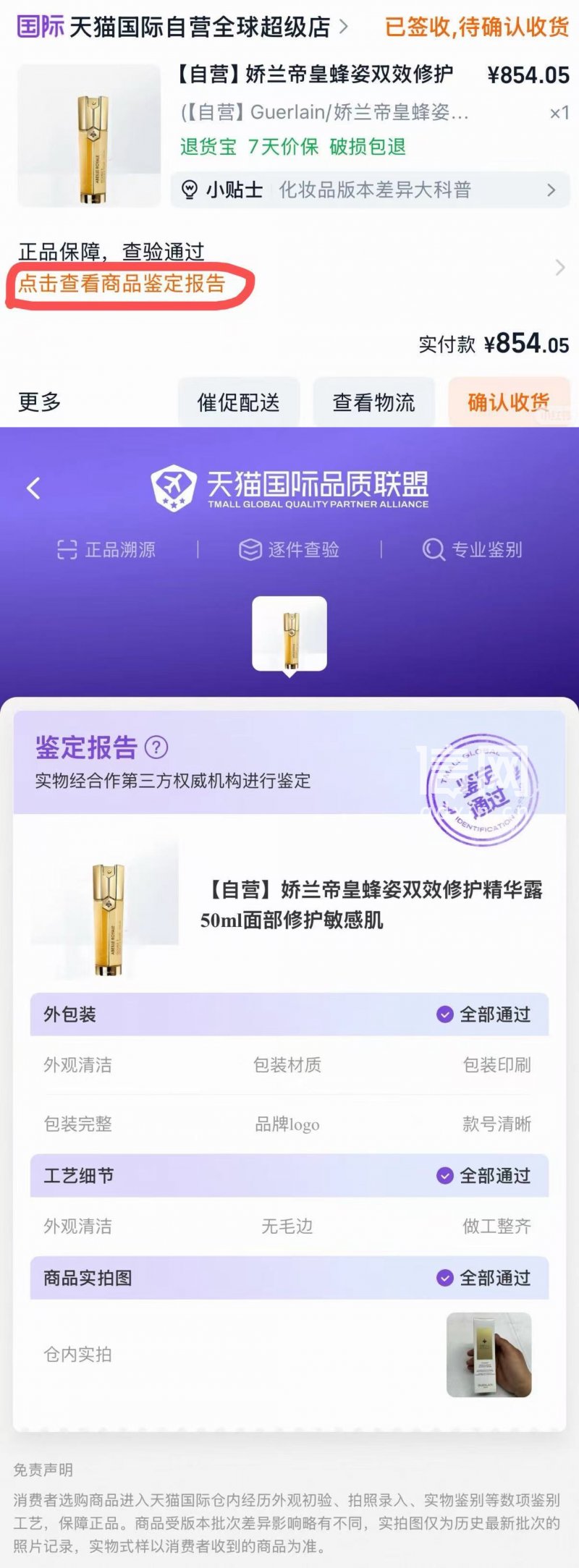Go back from the 天猫国际品质联盟 page
579x1568 pixels.
(33, 488)
